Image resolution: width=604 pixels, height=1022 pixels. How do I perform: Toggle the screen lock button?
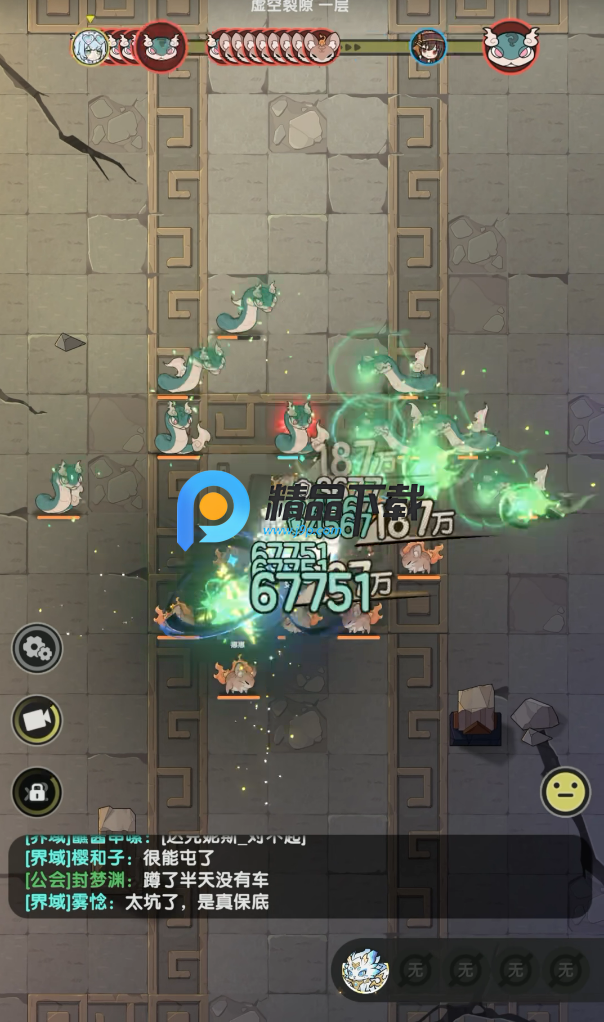pos(37,792)
